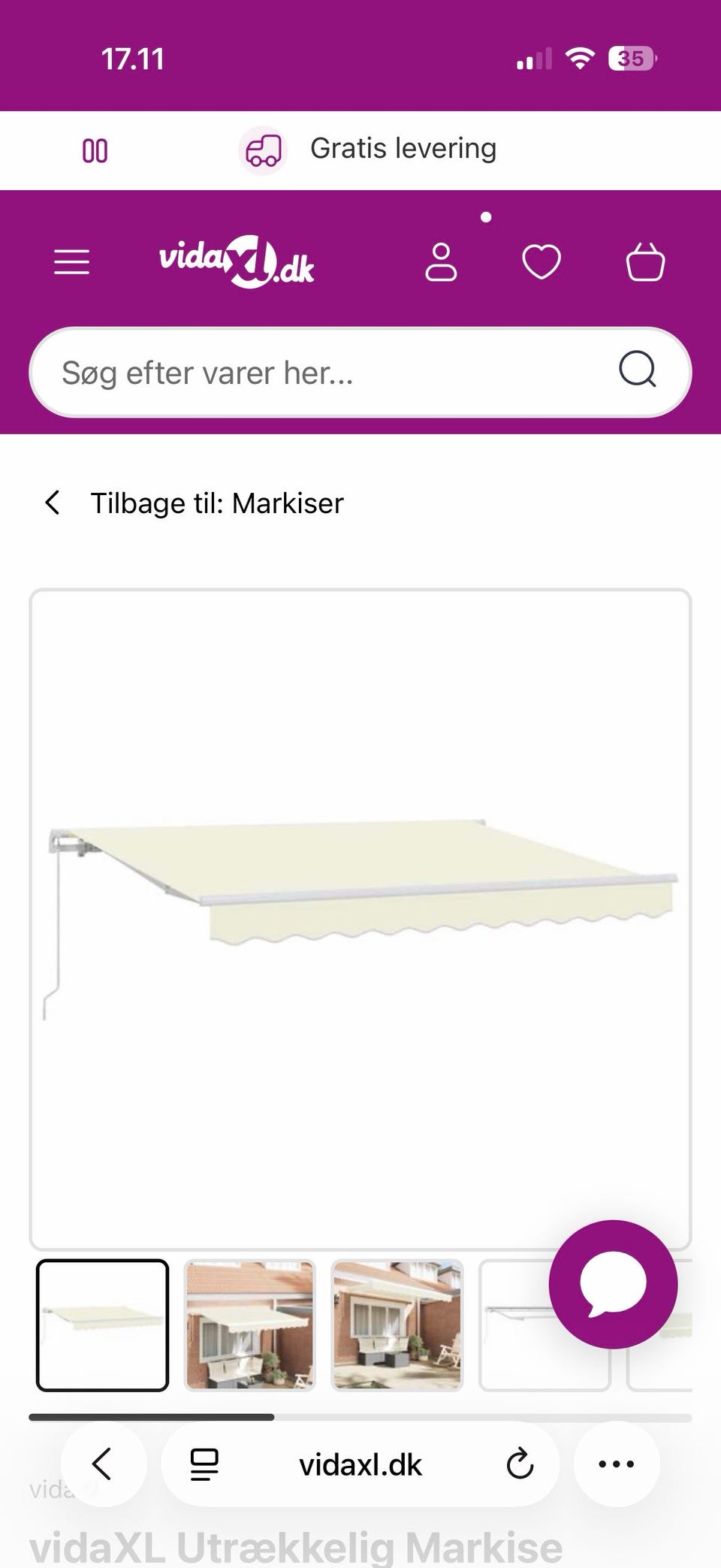Open the page settings icon in address bar
The image size is (721, 1568).
(x=204, y=1464)
